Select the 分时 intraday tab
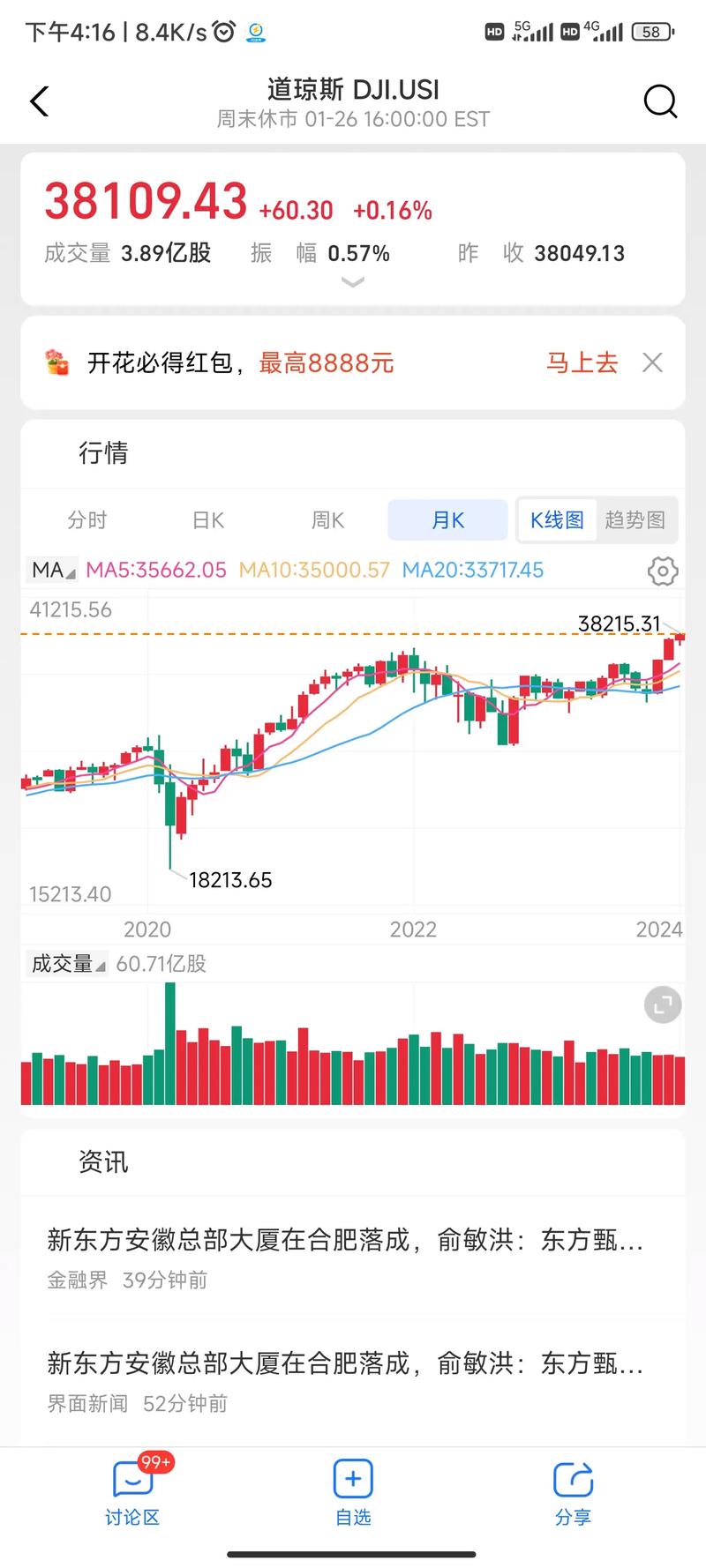Image resolution: width=706 pixels, height=1568 pixels. click(x=86, y=519)
